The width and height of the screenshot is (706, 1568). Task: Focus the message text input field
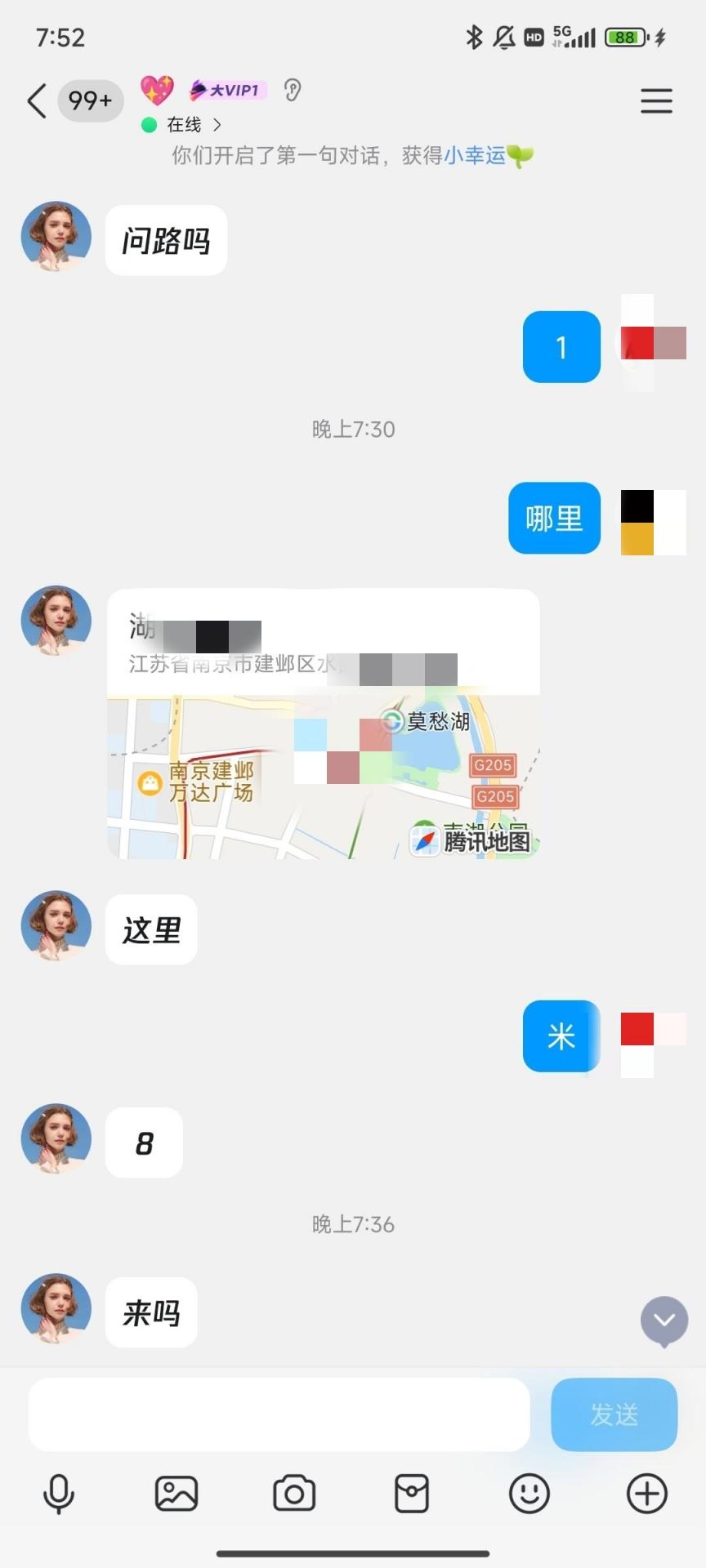tap(279, 1414)
